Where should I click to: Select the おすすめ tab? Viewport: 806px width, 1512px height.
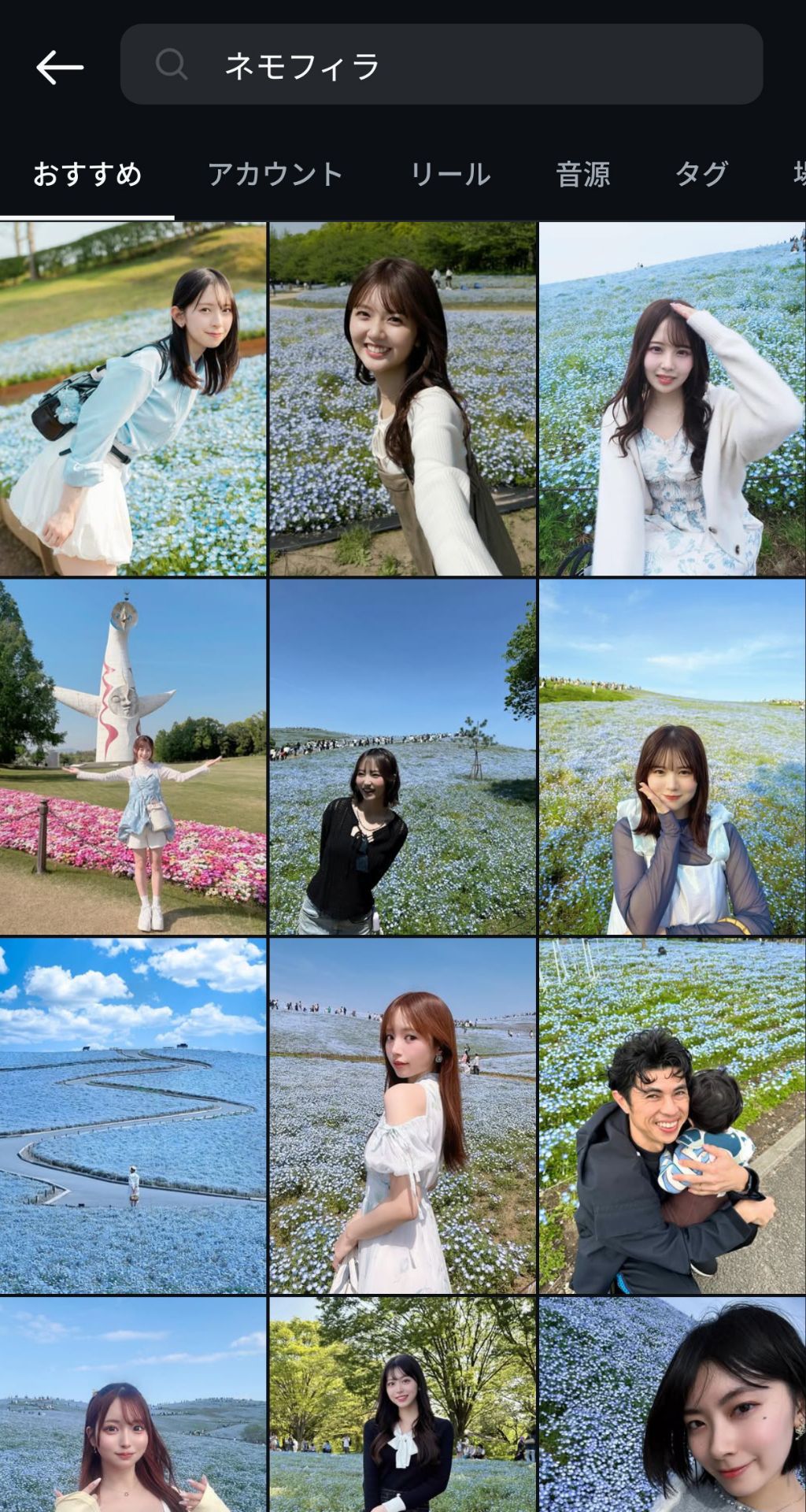(x=87, y=174)
